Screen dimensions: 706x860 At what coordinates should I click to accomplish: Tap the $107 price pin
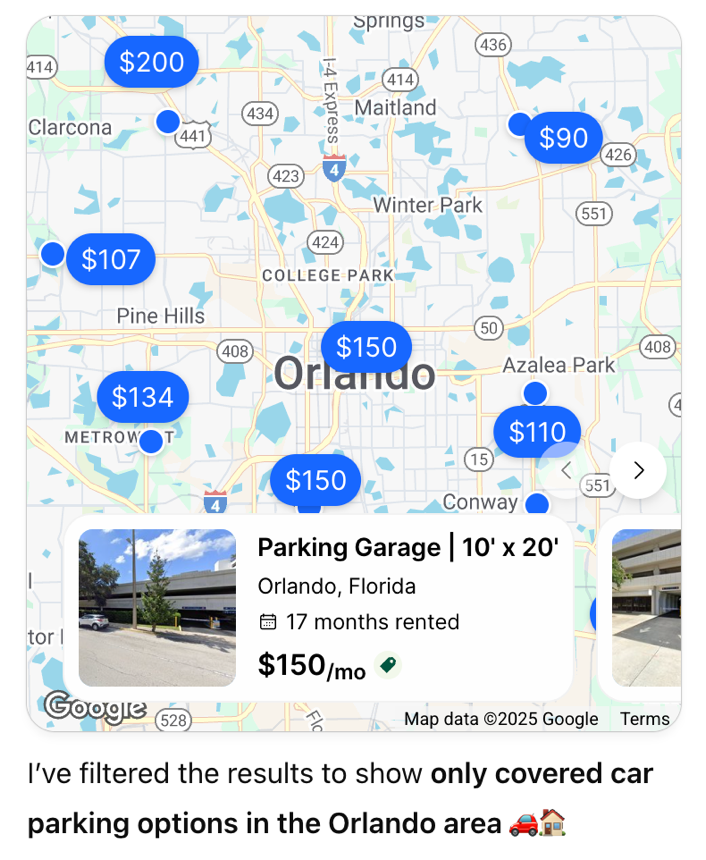(x=111, y=260)
